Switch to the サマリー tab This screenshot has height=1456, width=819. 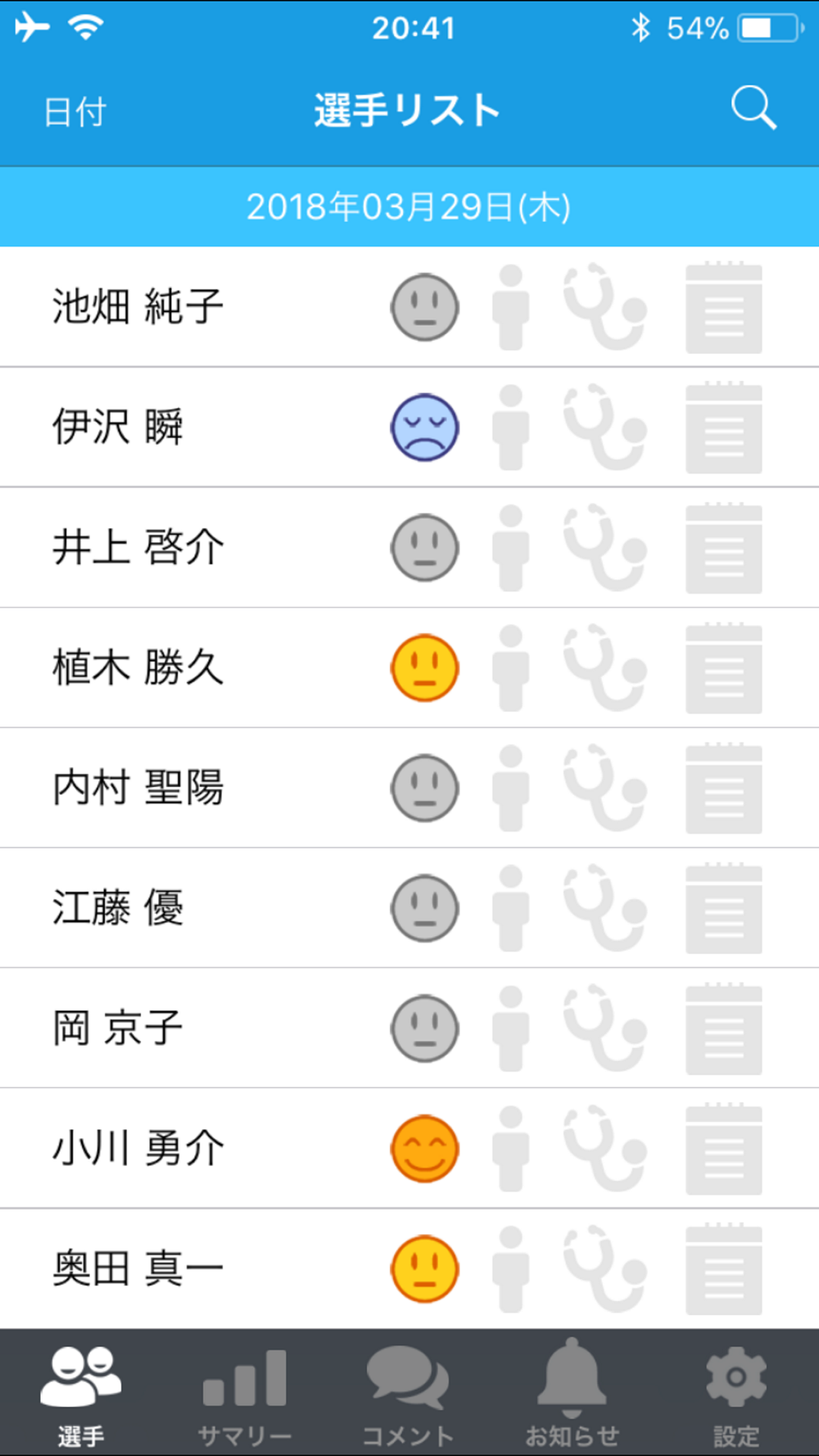pyautogui.click(x=245, y=1393)
